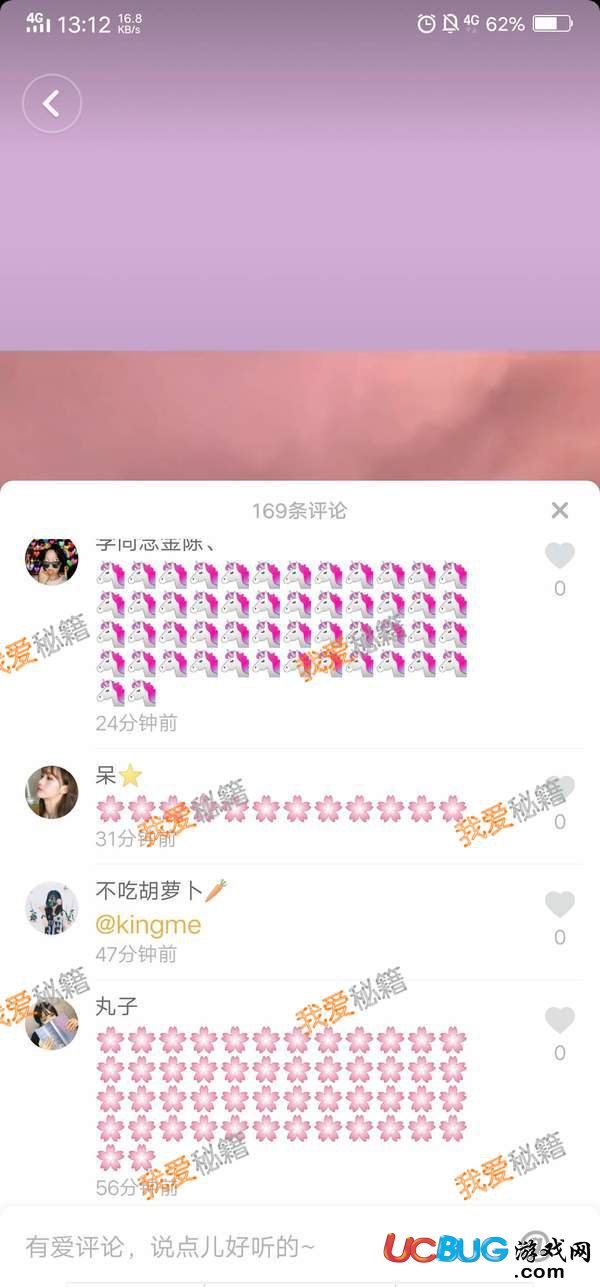Open 不吃胡萝卜's profile avatar
Image resolution: width=600 pixels, height=1287 pixels.
[51, 908]
